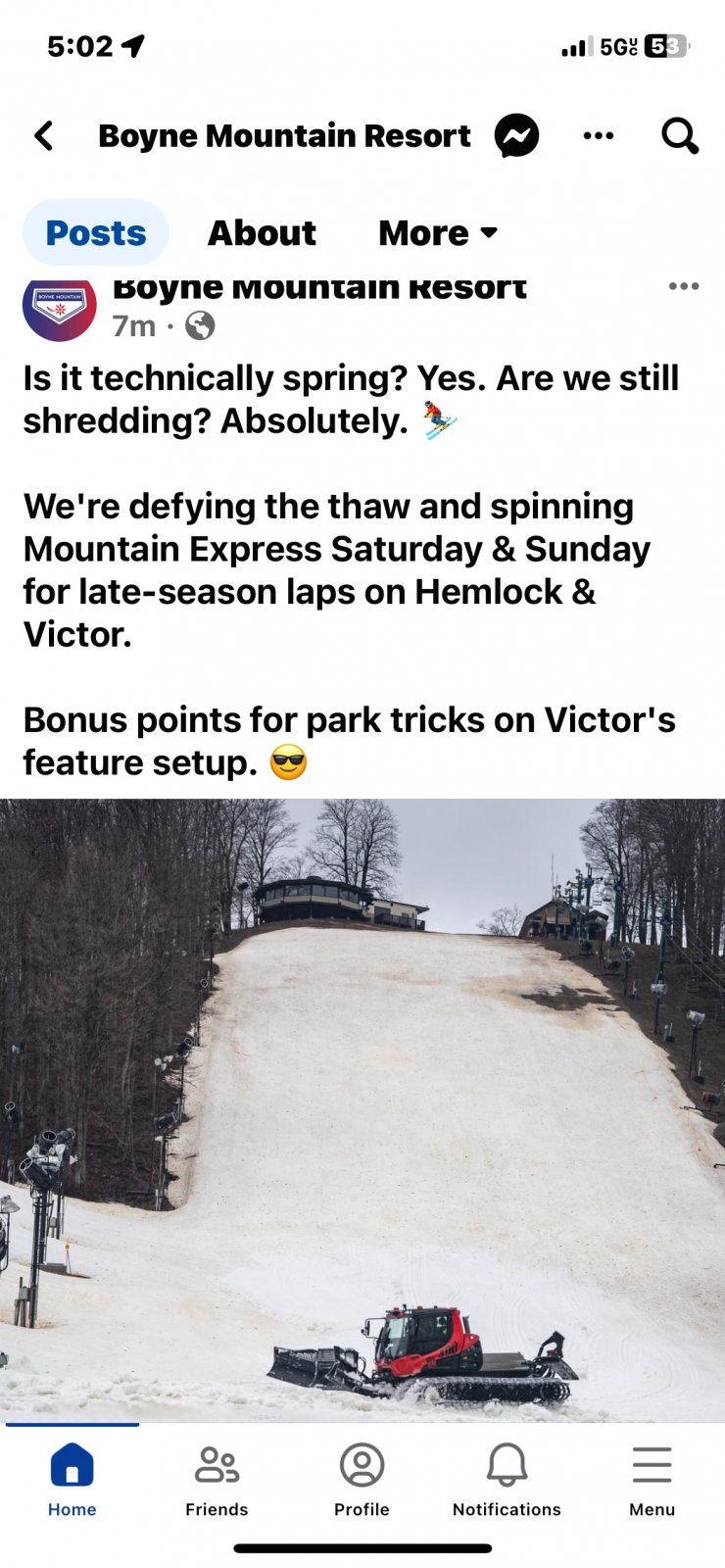Image resolution: width=725 pixels, height=1568 pixels.
Task: Select the Posts tab
Action: point(96,233)
